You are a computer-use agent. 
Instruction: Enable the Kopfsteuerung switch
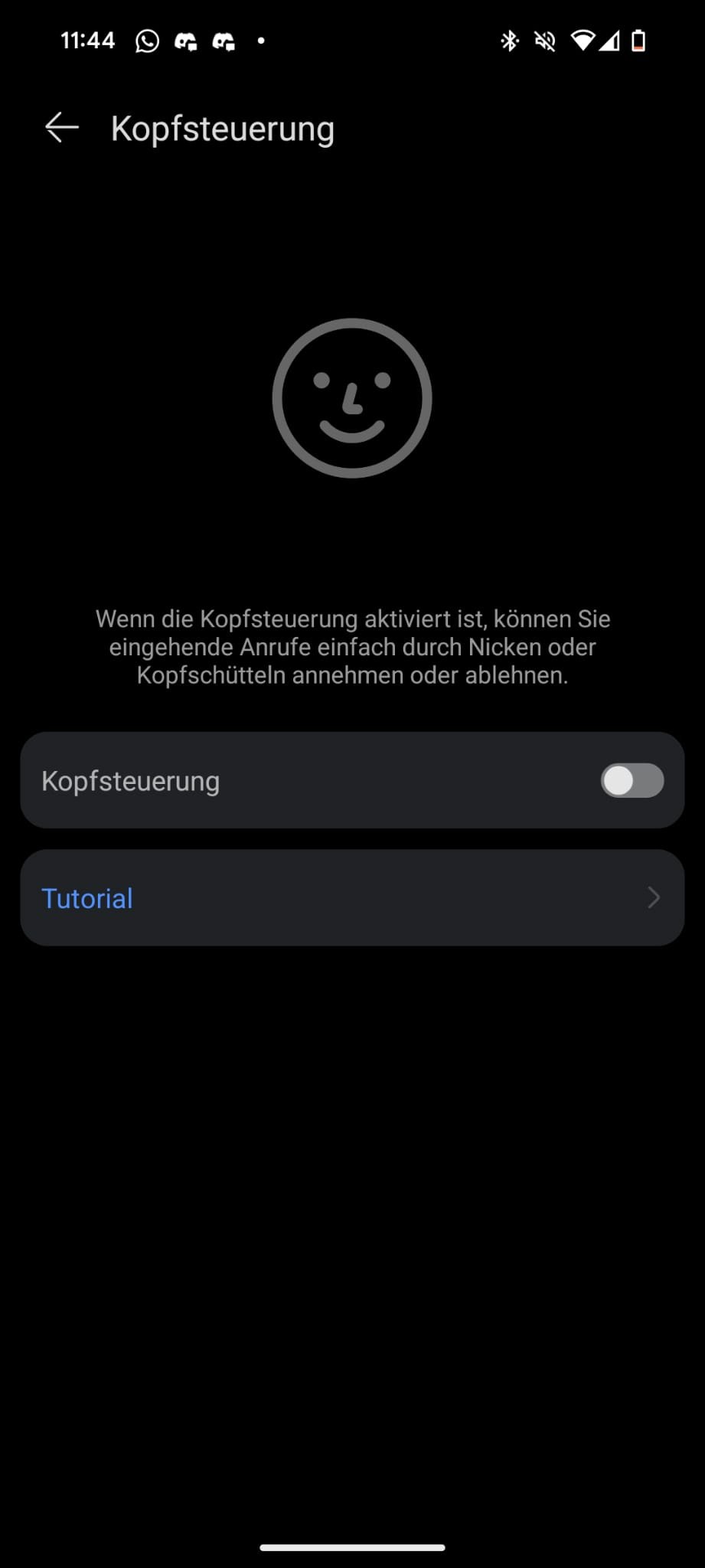(x=632, y=780)
